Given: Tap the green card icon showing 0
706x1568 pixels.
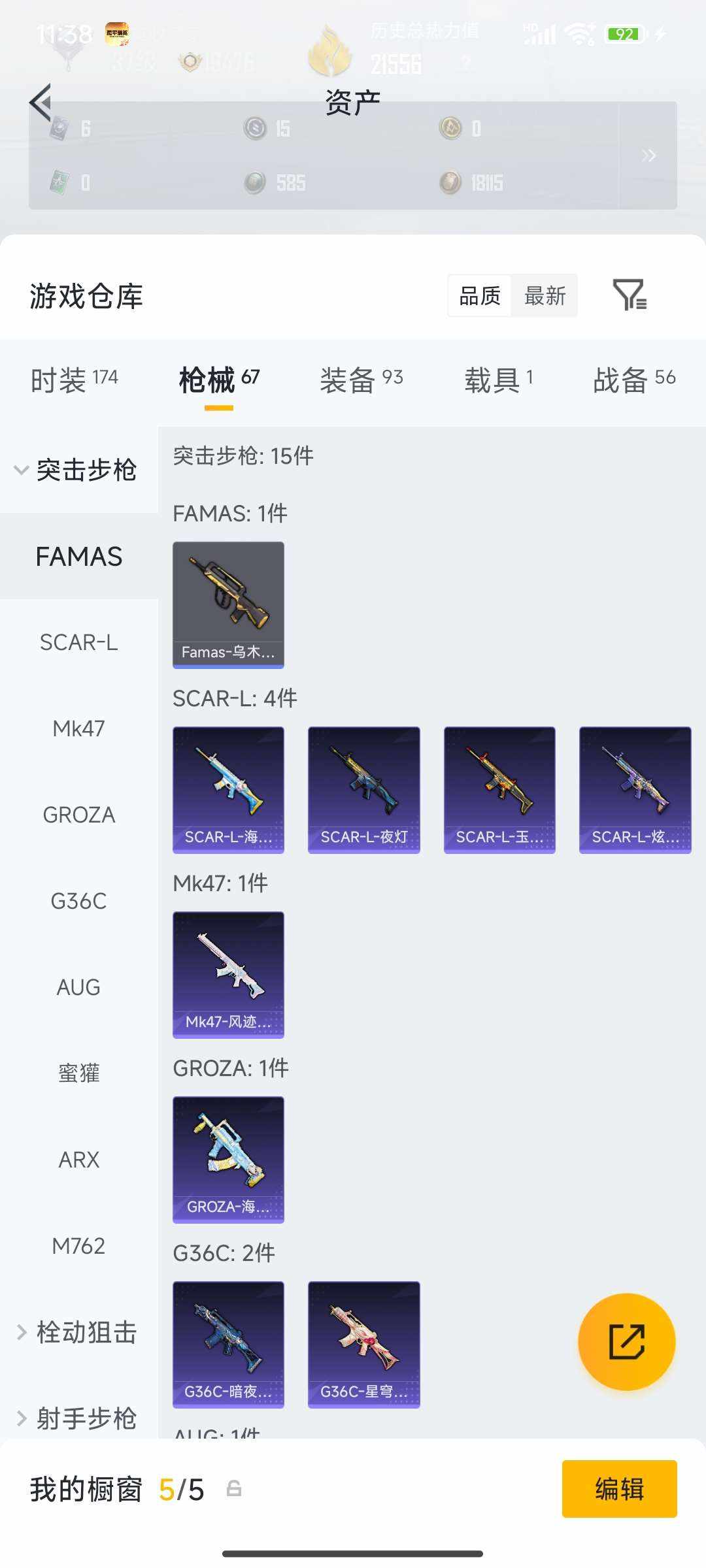Looking at the screenshot, I should pos(59,183).
